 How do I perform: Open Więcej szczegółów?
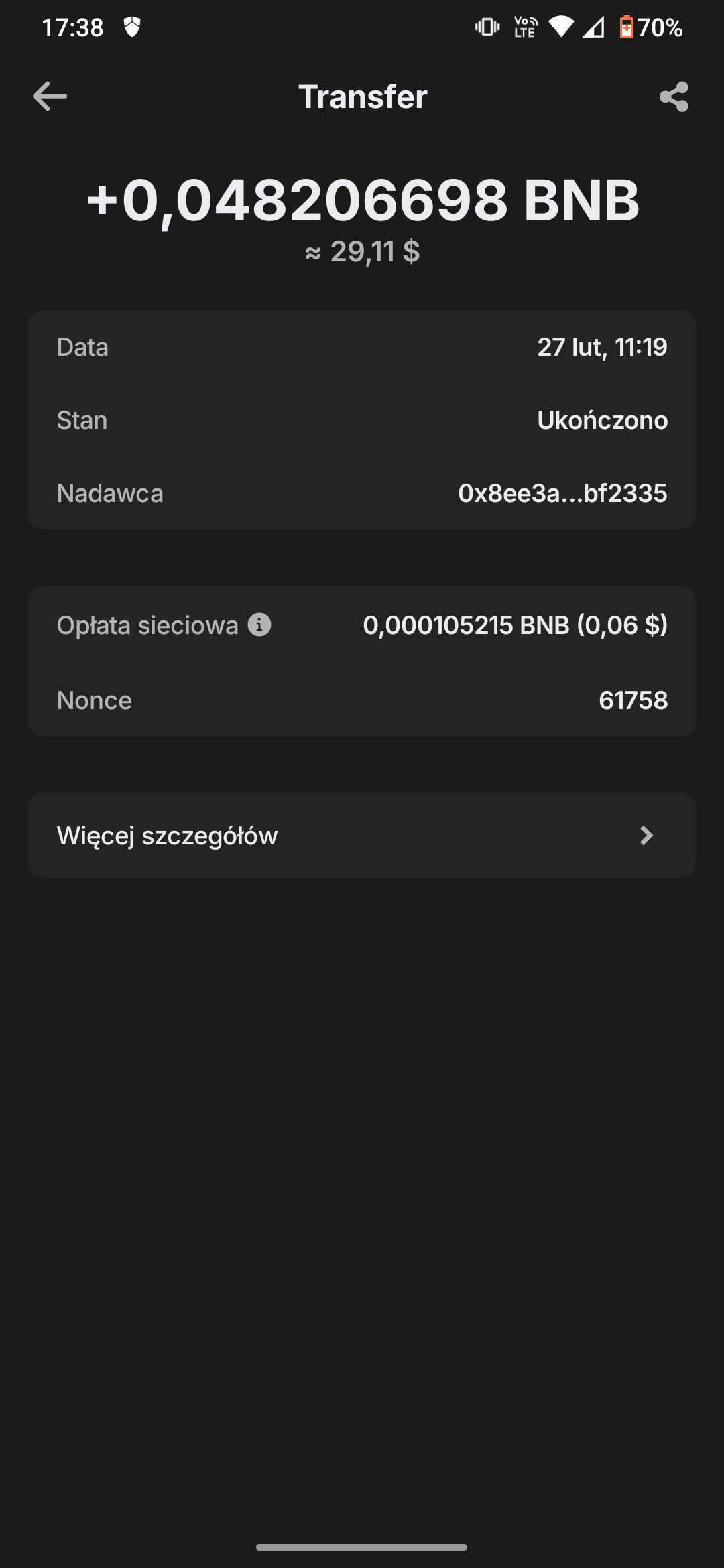click(362, 836)
